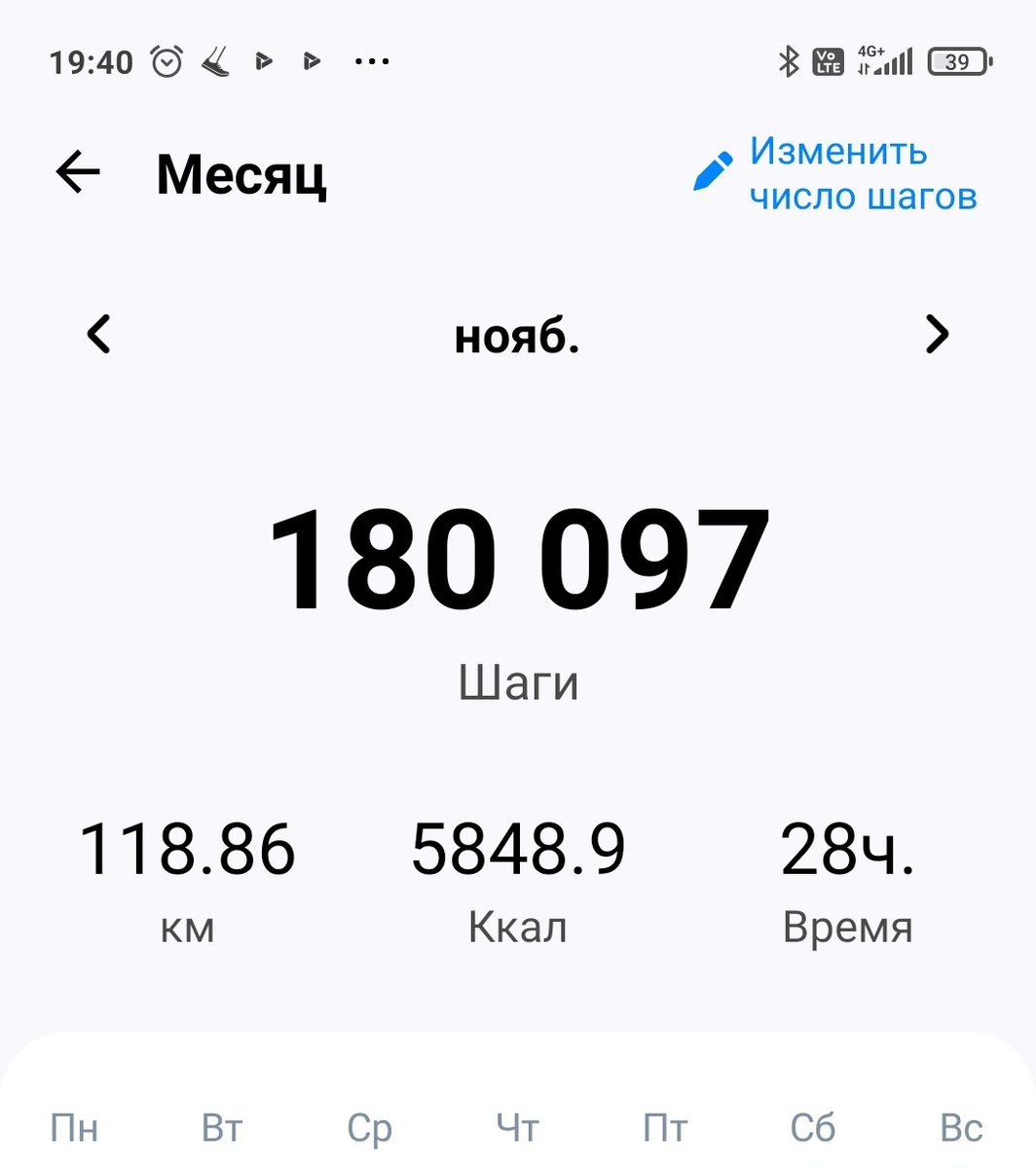Tap the battery level indicator showing 39
Screen dimensions: 1036x1168
click(x=957, y=61)
